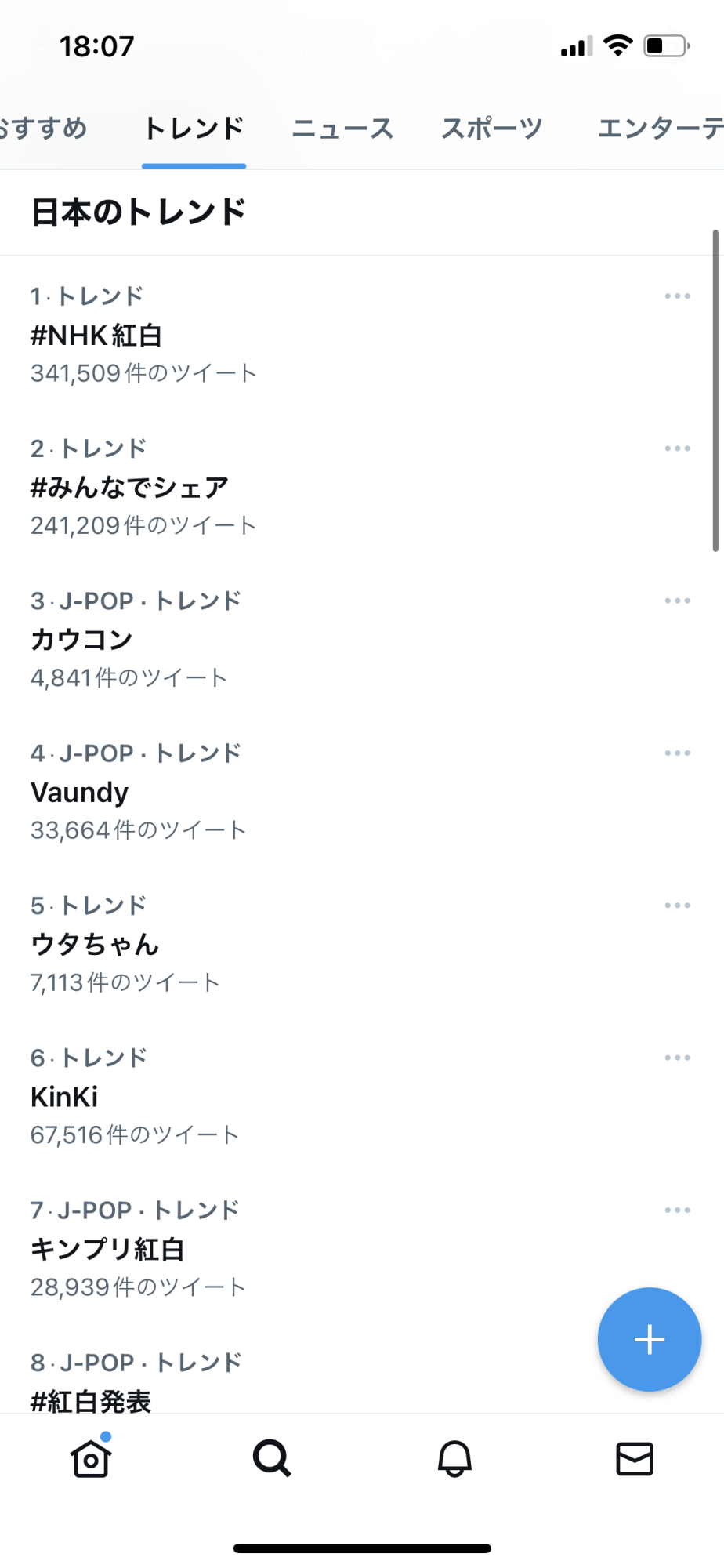Open the #NHK紅白 trend
The width and height of the screenshot is (724, 1568).
96,336
